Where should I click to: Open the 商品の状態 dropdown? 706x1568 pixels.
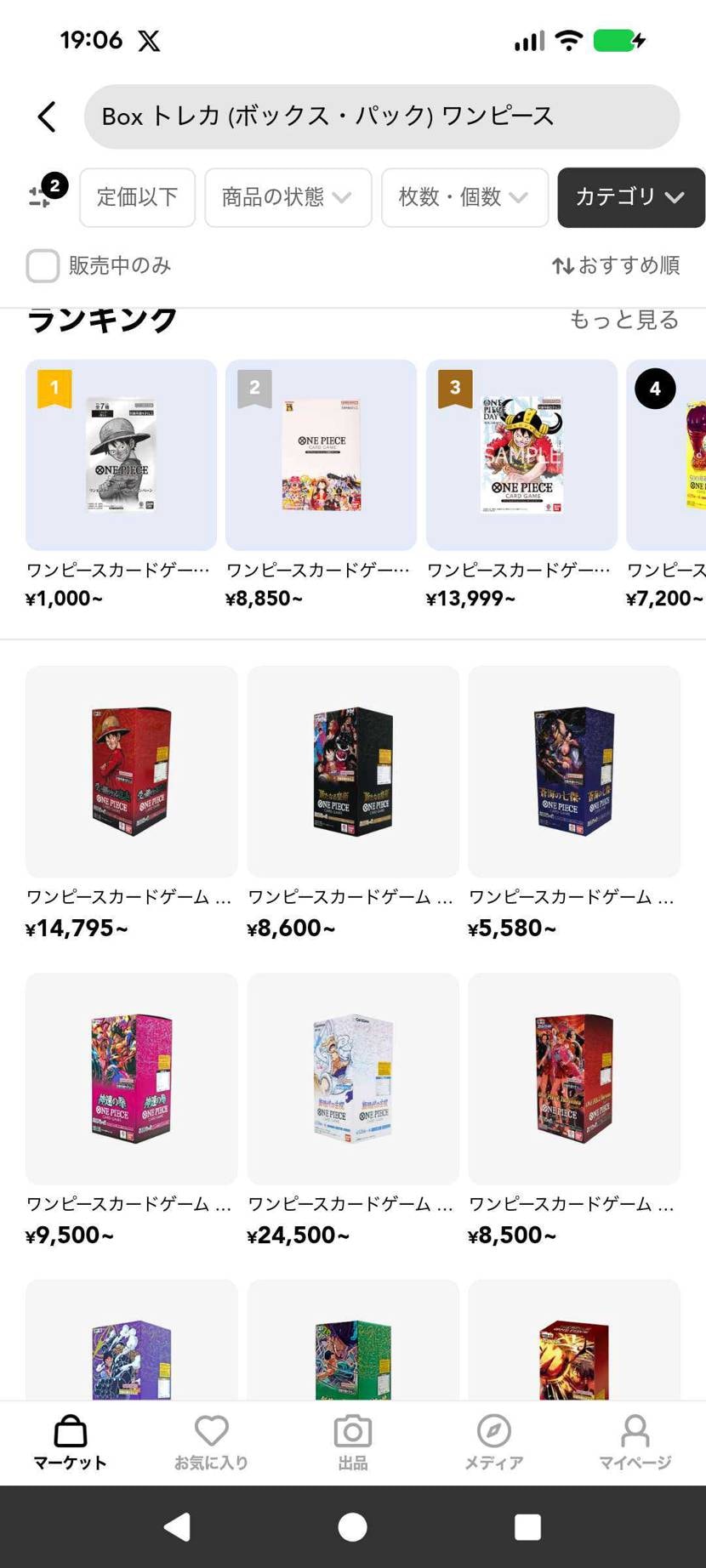287,197
